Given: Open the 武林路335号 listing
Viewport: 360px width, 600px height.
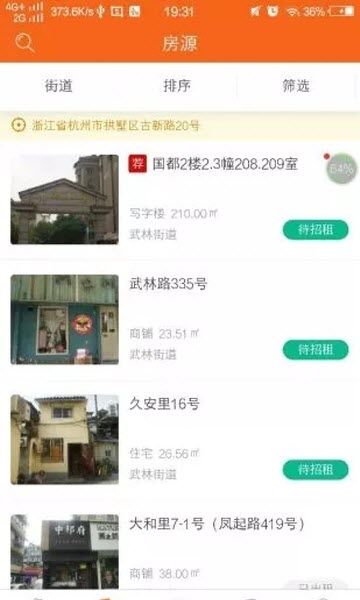Looking at the screenshot, I should [180, 320].
